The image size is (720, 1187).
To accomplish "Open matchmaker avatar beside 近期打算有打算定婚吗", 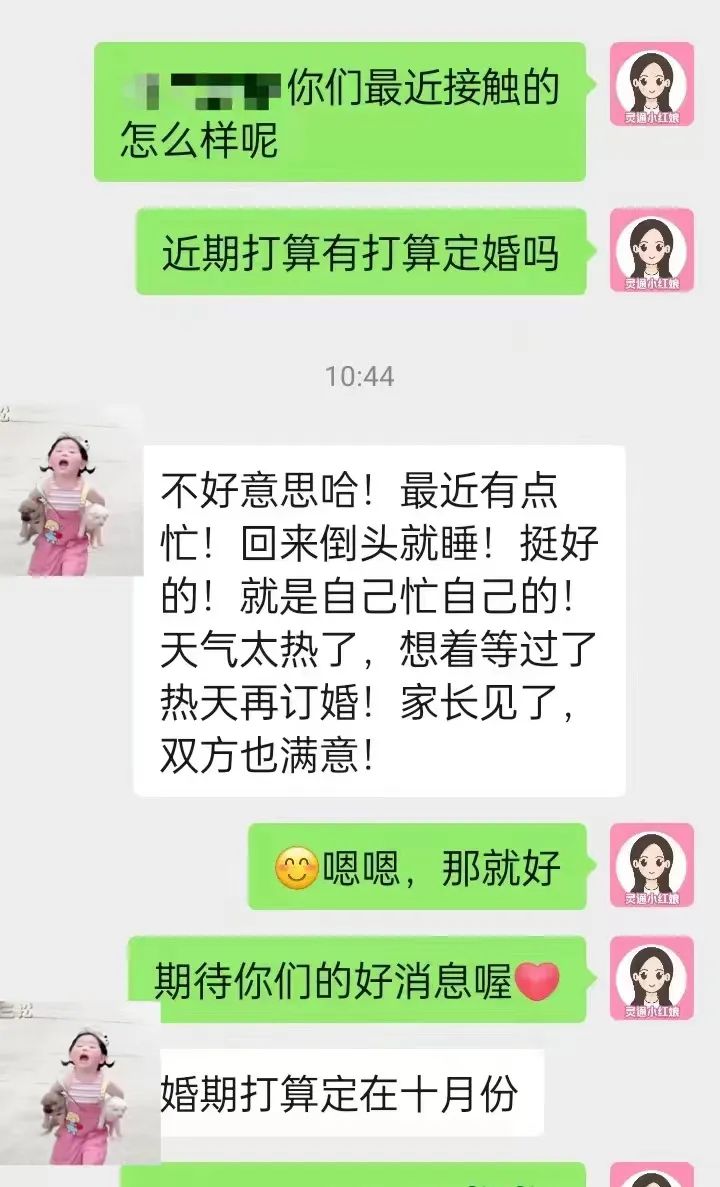I will pos(652,250).
